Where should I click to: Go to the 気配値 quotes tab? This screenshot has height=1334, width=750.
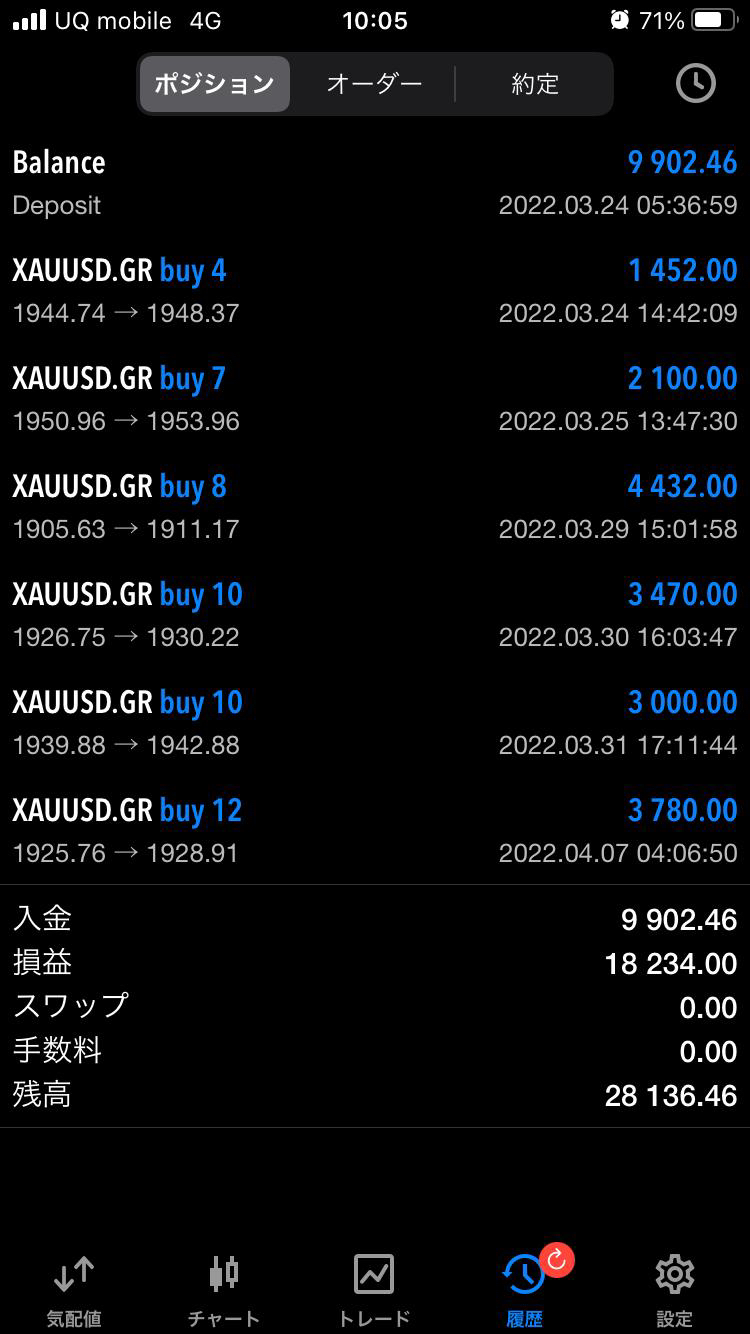pos(74,1291)
